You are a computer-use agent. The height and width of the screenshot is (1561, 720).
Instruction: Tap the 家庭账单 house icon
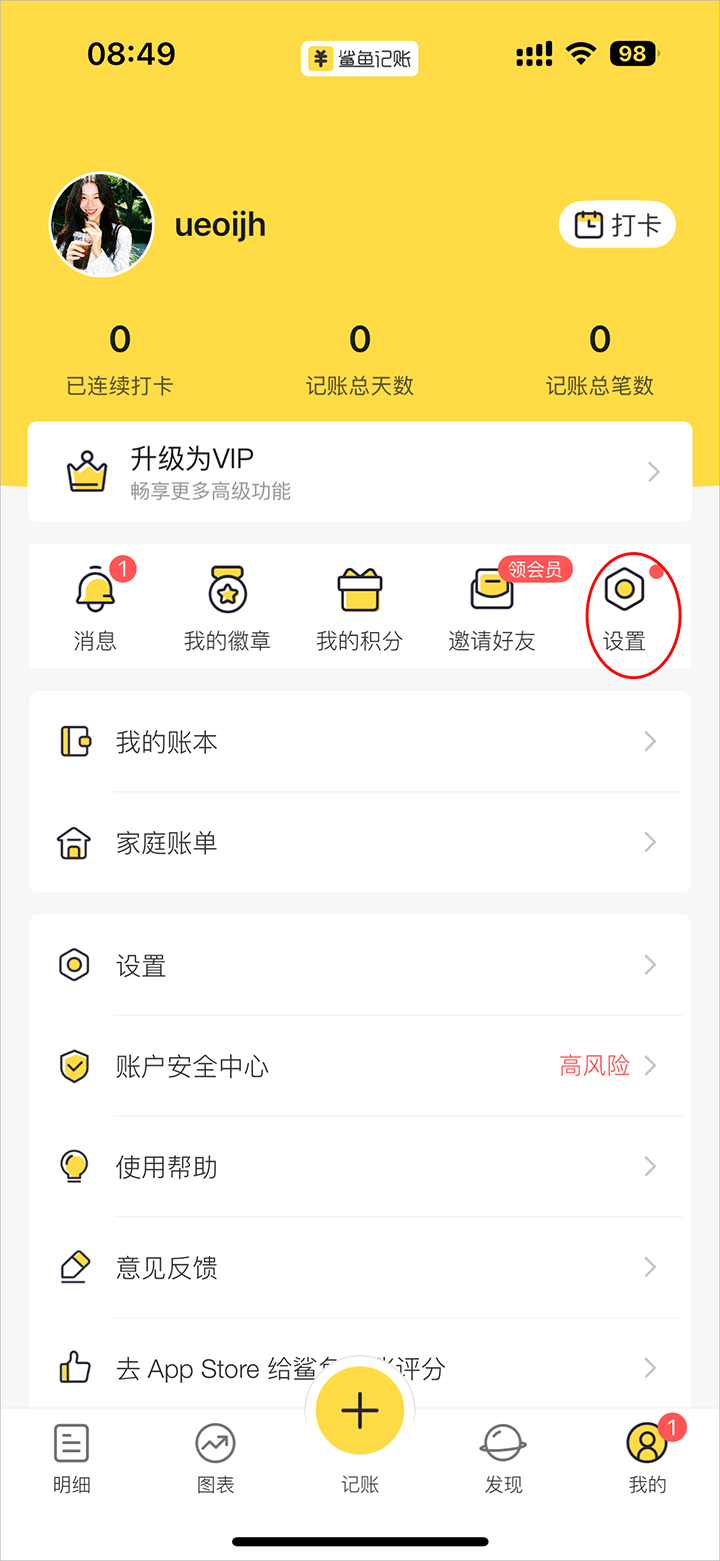tap(74, 842)
